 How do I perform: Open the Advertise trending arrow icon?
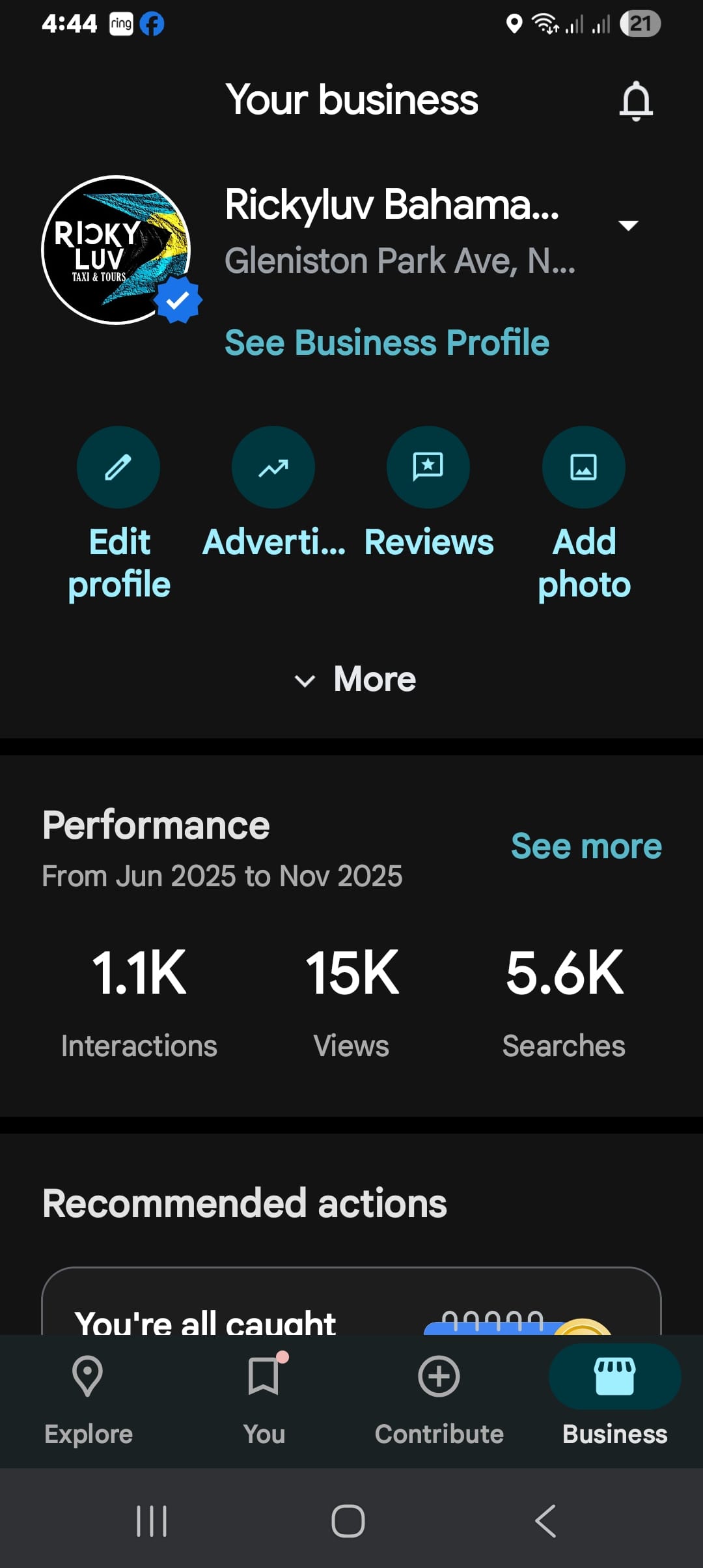[x=273, y=467]
